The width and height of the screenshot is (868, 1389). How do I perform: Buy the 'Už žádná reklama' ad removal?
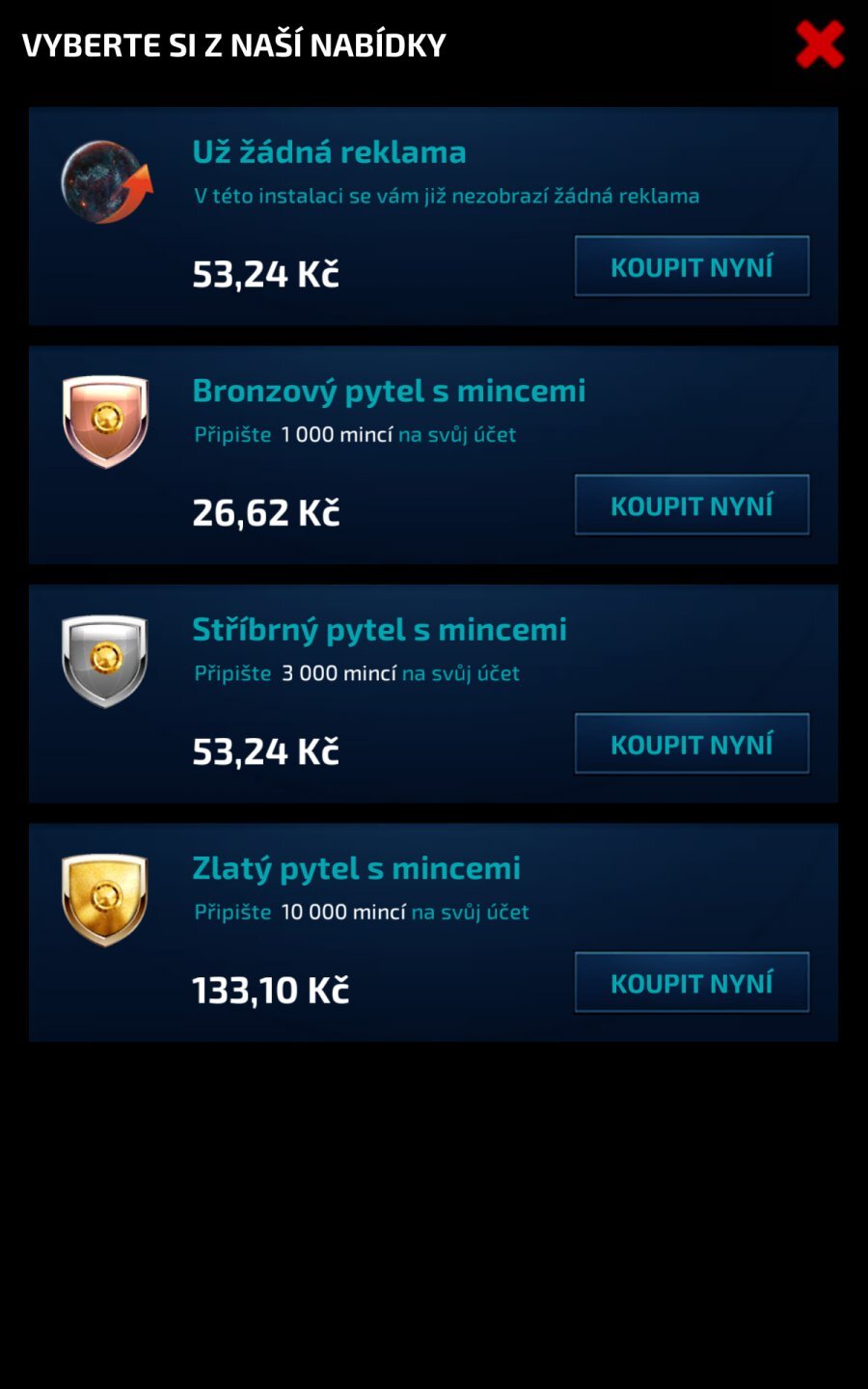tap(692, 266)
